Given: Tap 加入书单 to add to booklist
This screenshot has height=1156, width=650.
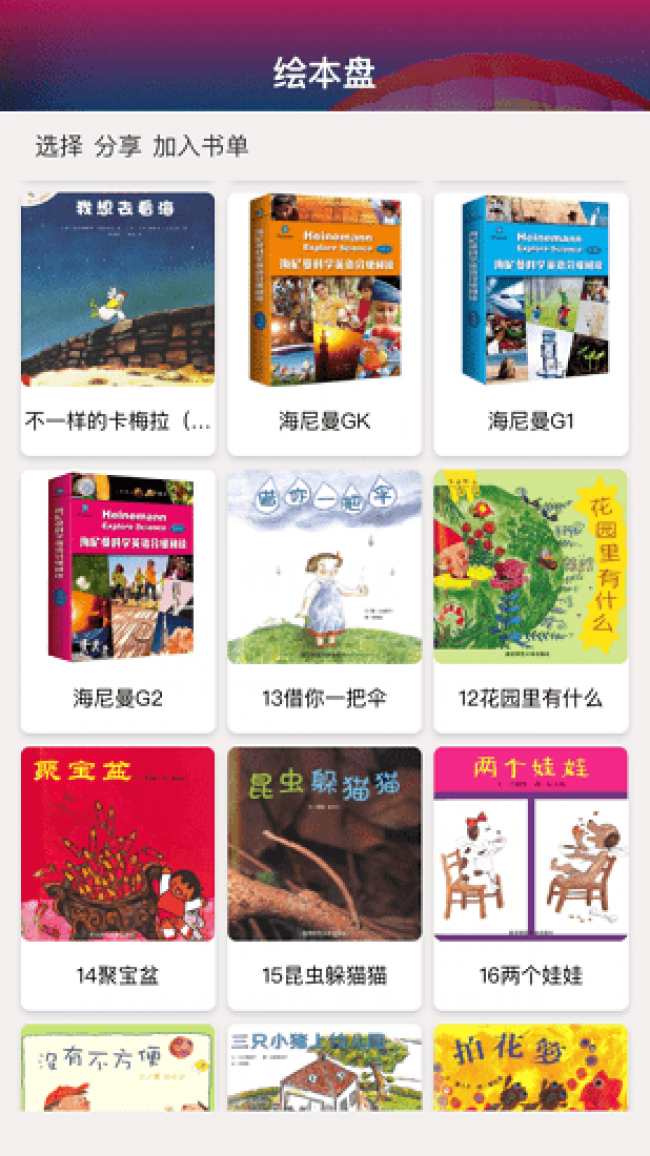Looking at the screenshot, I should tap(200, 146).
